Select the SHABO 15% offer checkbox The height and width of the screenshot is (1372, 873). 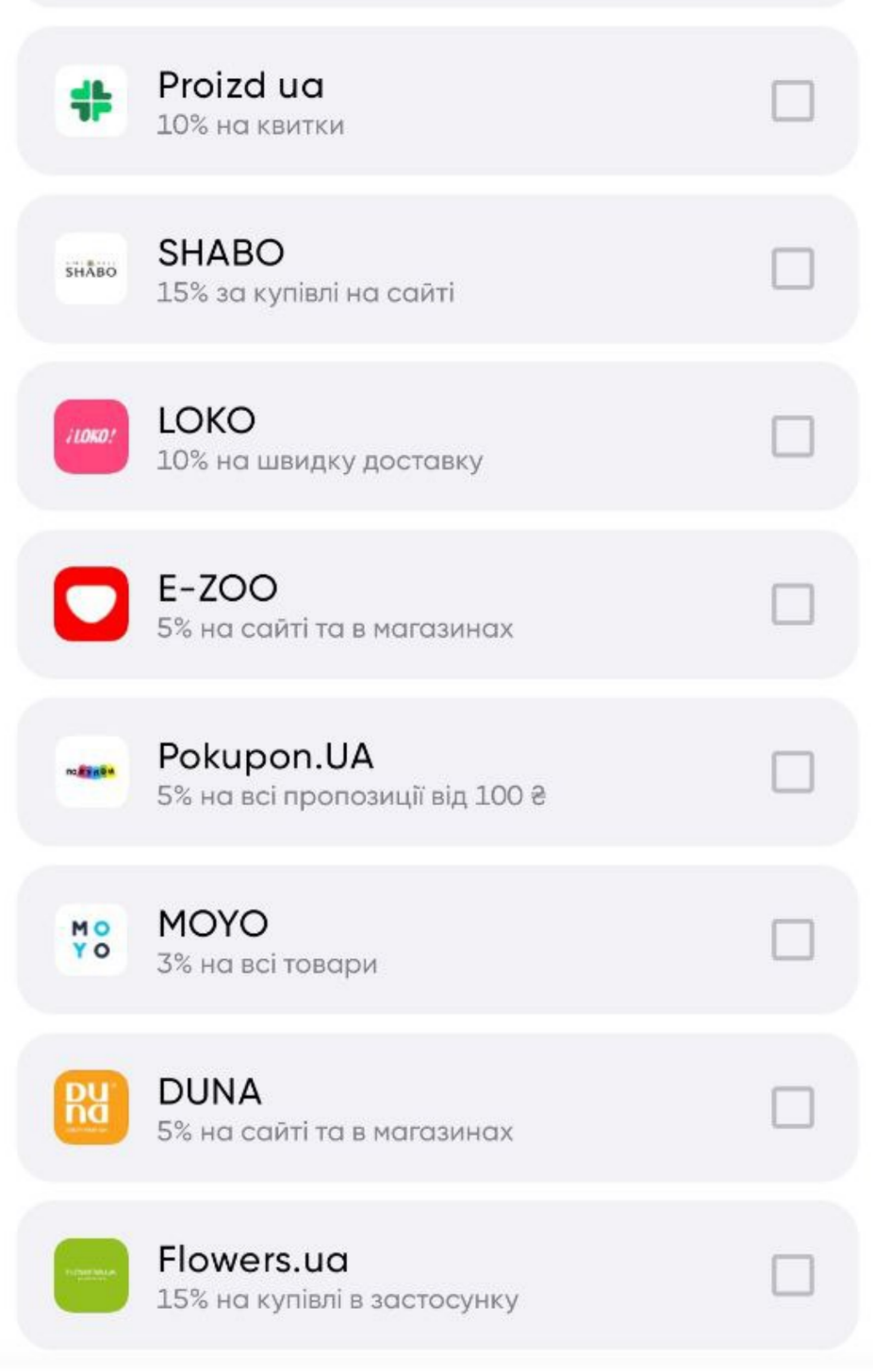792,269
